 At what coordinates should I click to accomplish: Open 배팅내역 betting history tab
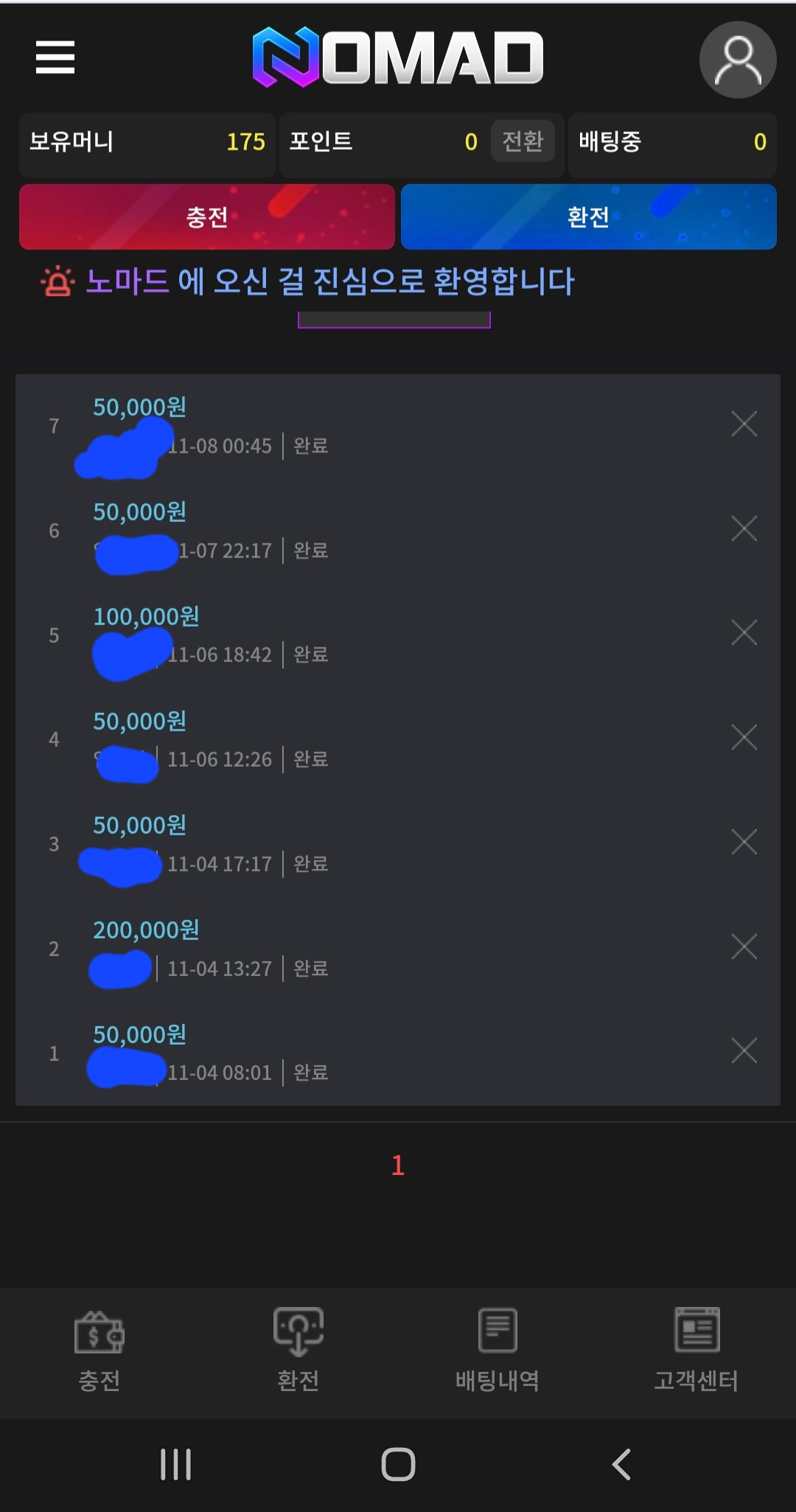click(497, 1351)
